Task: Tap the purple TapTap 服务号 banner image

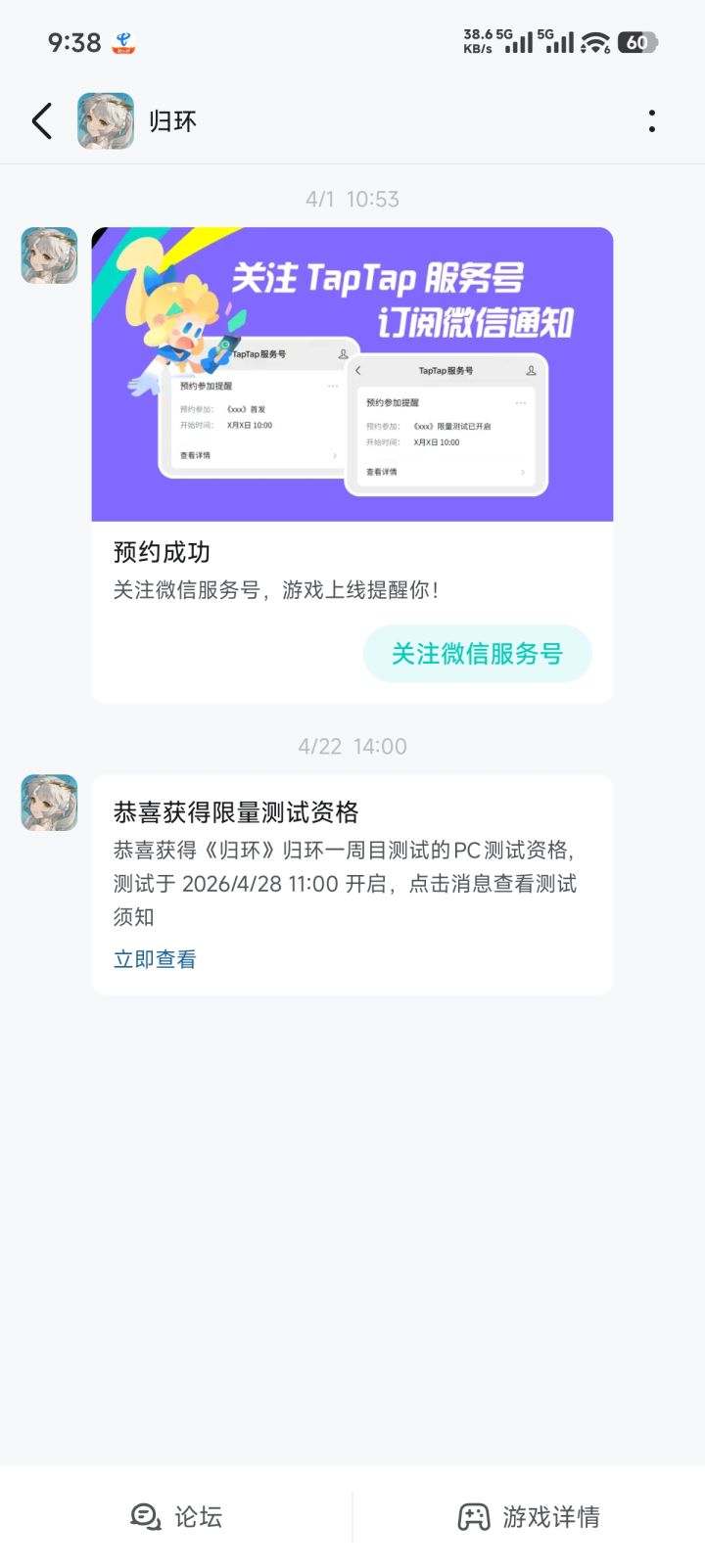Action: pos(352,375)
